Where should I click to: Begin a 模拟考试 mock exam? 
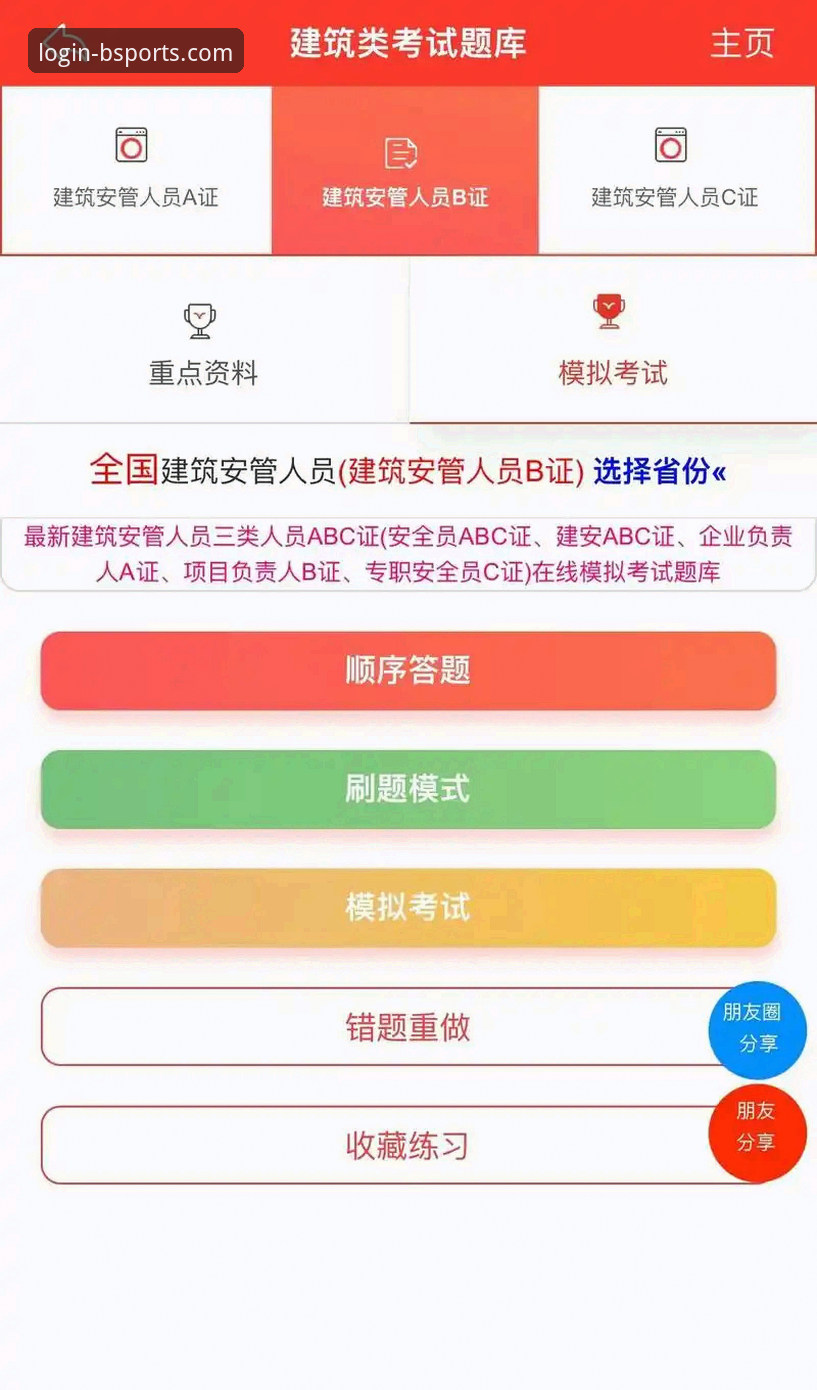coord(407,907)
